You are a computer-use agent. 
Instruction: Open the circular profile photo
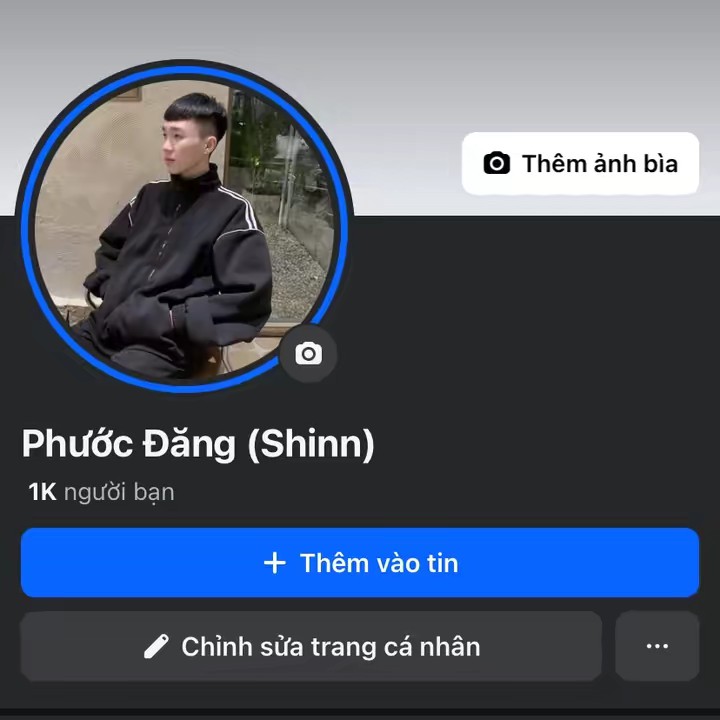pyautogui.click(x=185, y=225)
